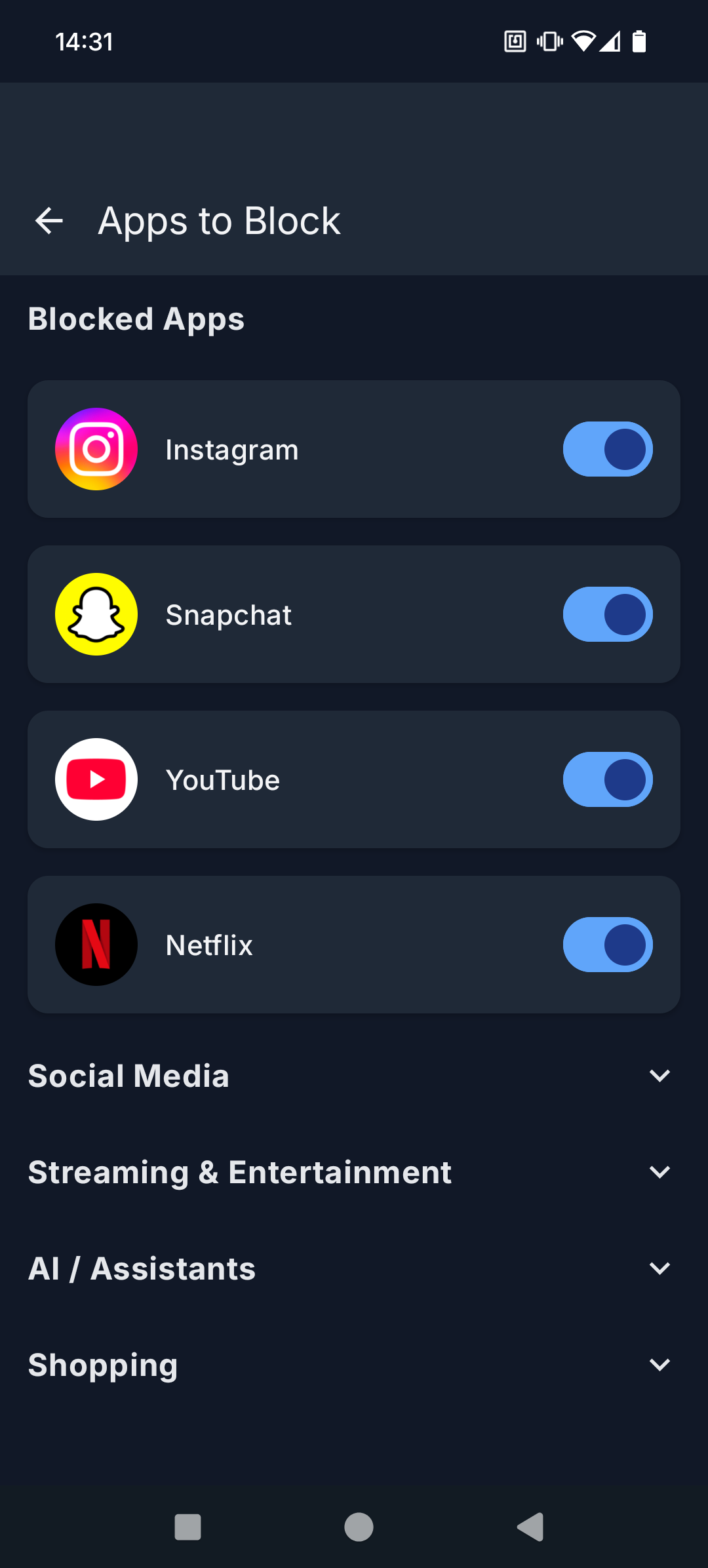The width and height of the screenshot is (708, 1568).
Task: Toggle YouTube blocking off
Action: (607, 779)
